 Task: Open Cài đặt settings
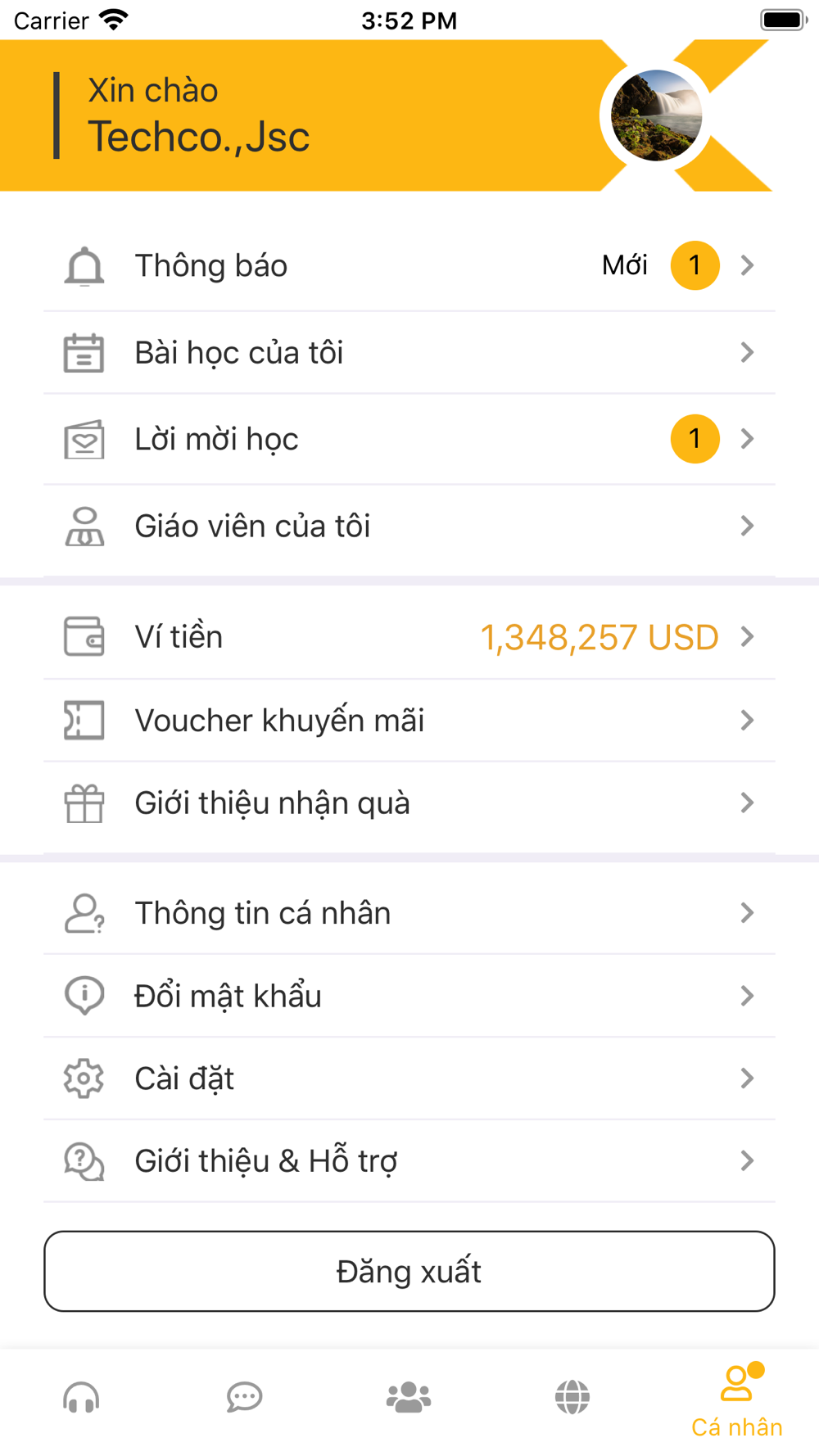coord(409,1078)
